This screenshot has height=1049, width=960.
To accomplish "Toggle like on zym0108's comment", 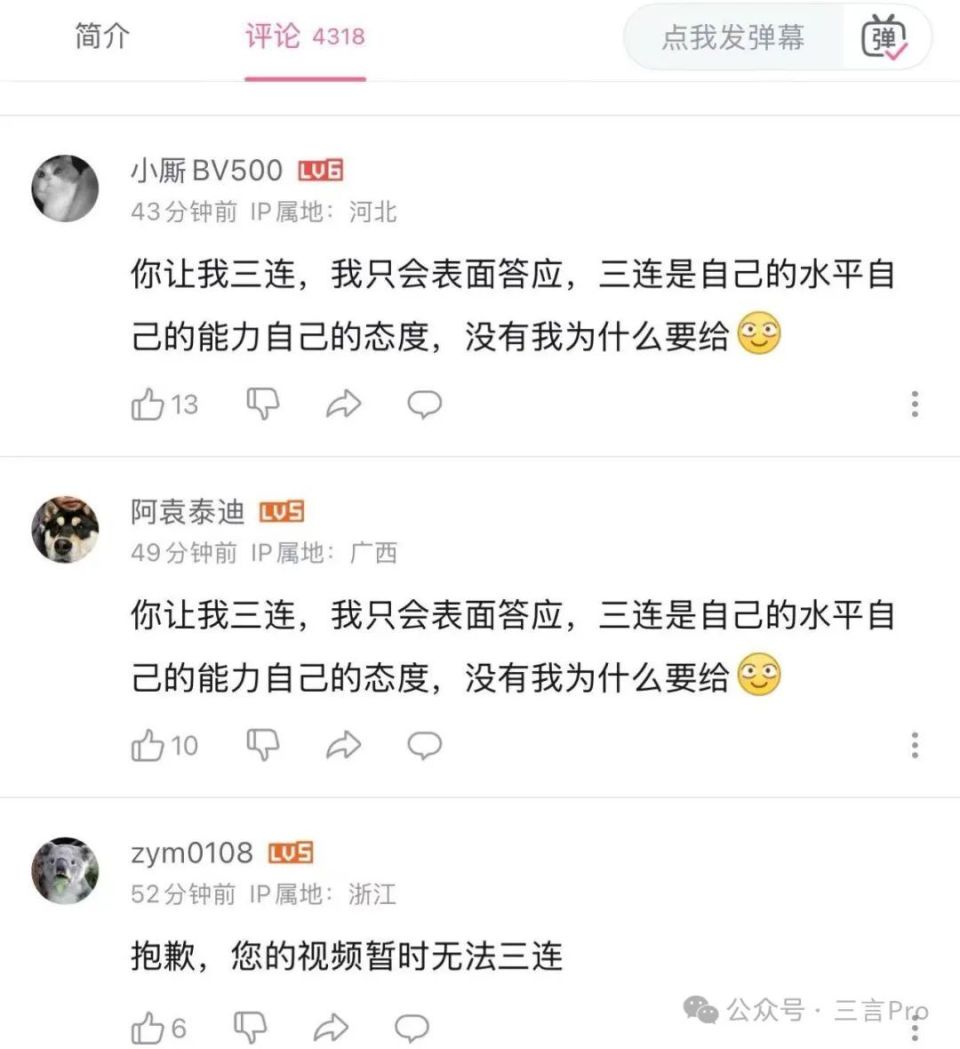I will click(151, 1027).
